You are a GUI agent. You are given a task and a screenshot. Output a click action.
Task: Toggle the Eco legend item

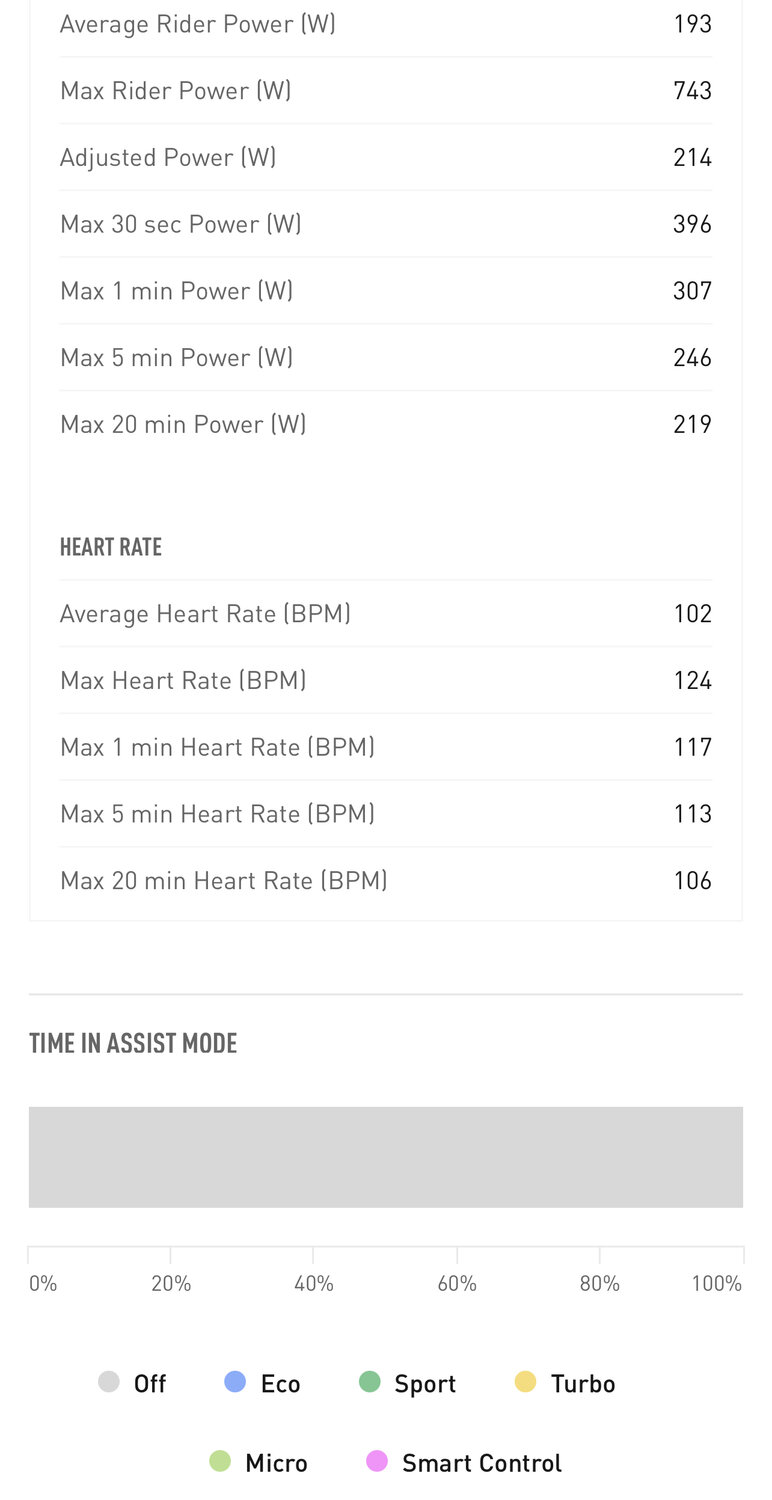(263, 1383)
